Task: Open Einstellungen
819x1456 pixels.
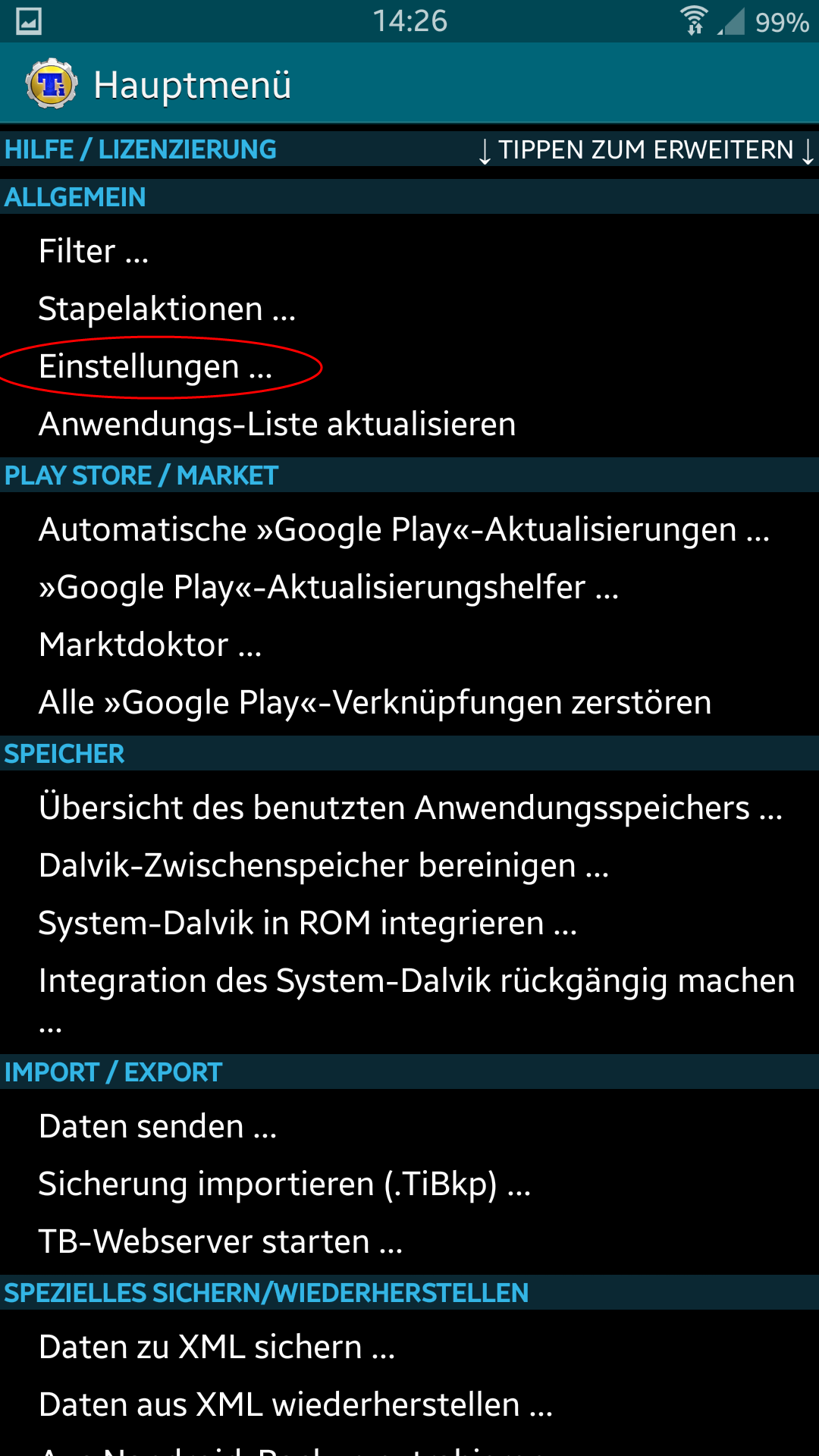Action: pos(409,366)
